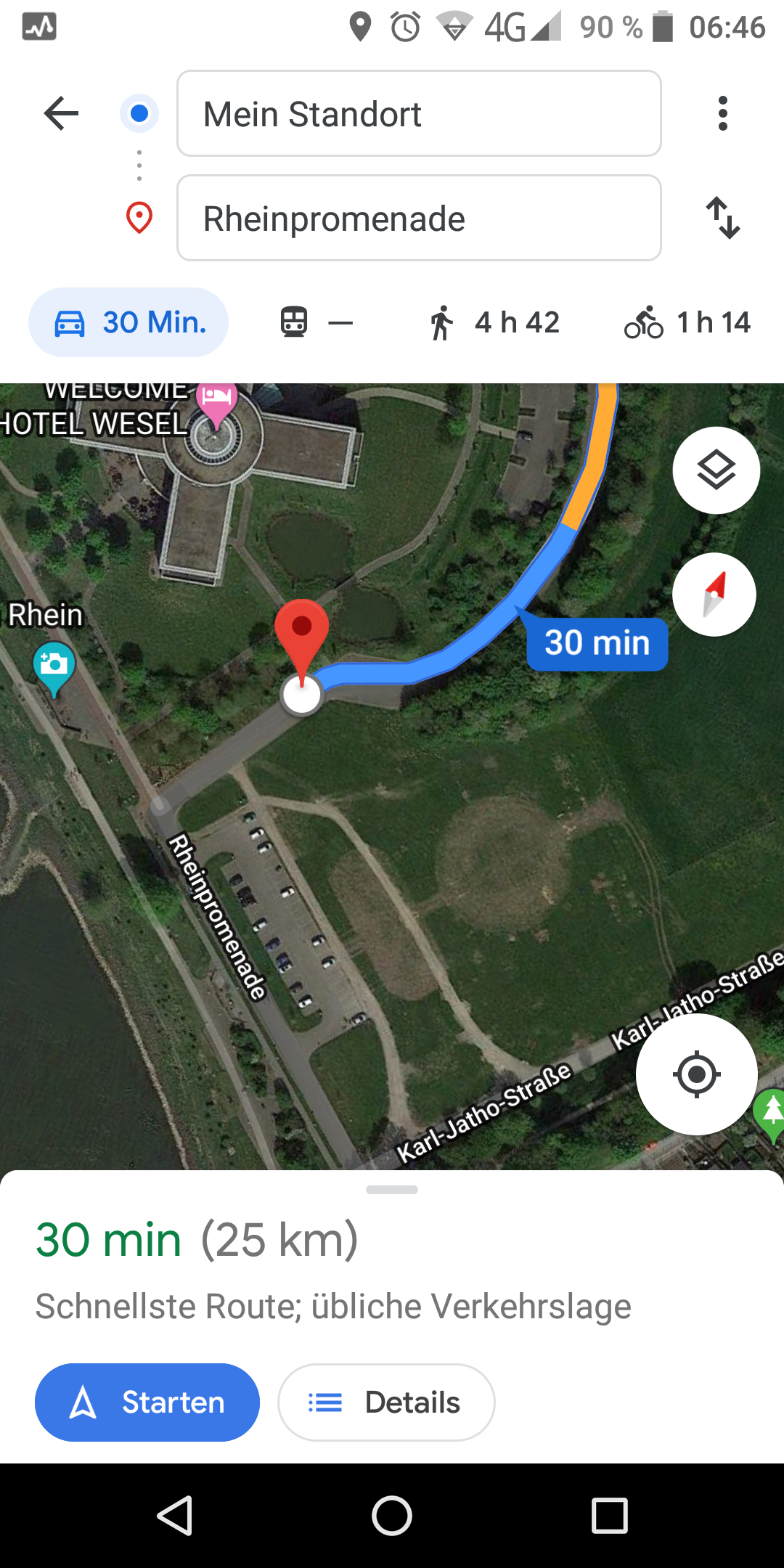784x1568 pixels.
Task: Switch to cycling mode 1 h 14
Action: pos(687,322)
